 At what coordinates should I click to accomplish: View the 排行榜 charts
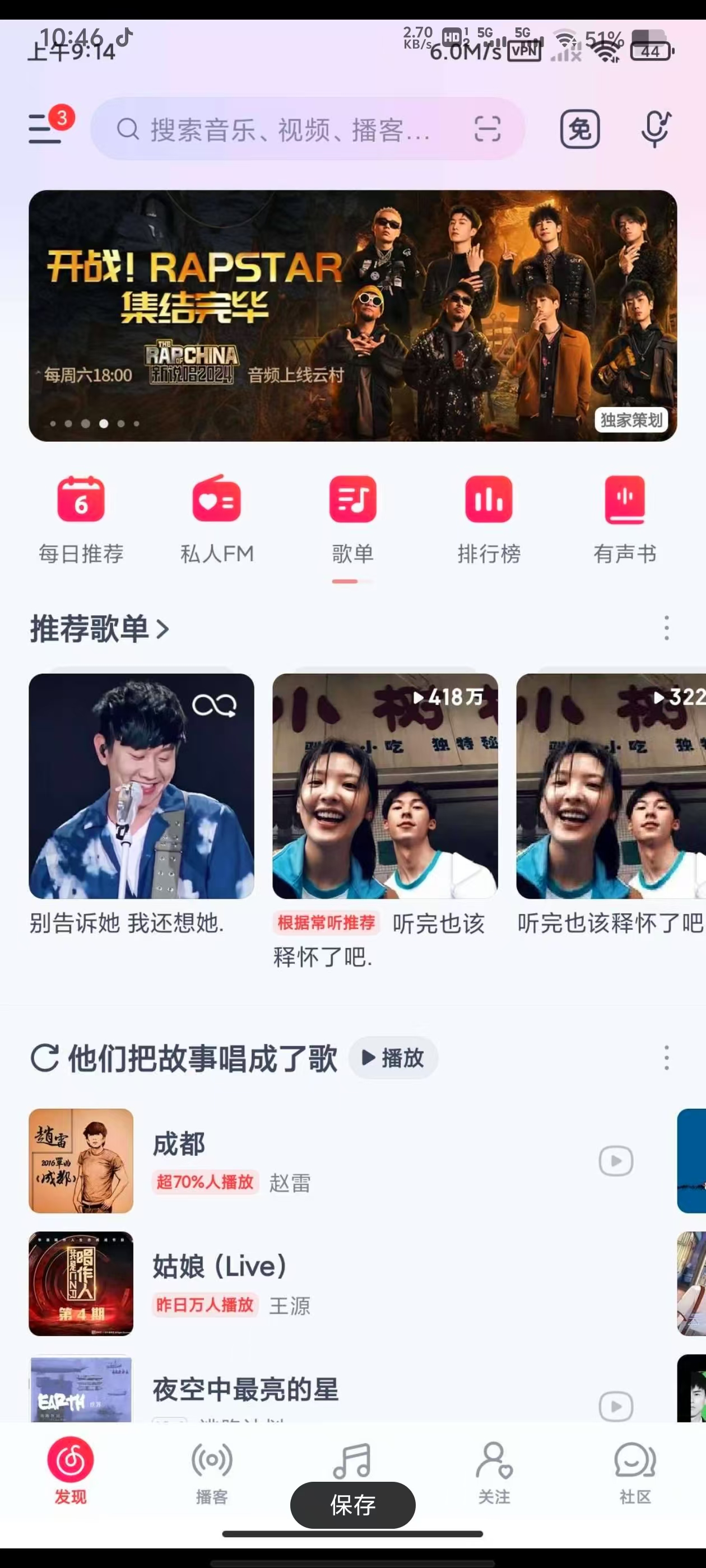click(x=489, y=519)
